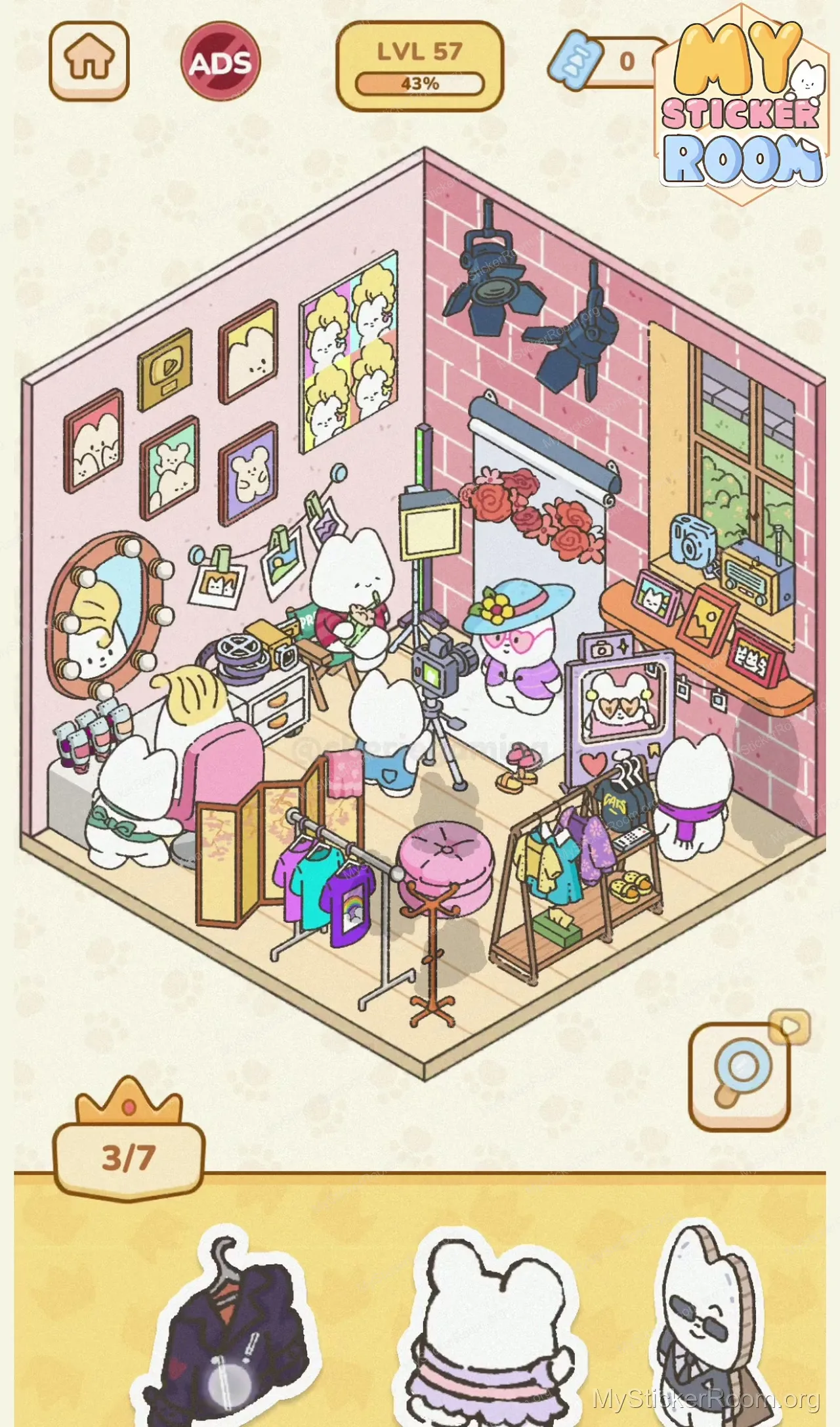Tap the remove ADS button
This screenshot has height=1427, width=840.
220,62
